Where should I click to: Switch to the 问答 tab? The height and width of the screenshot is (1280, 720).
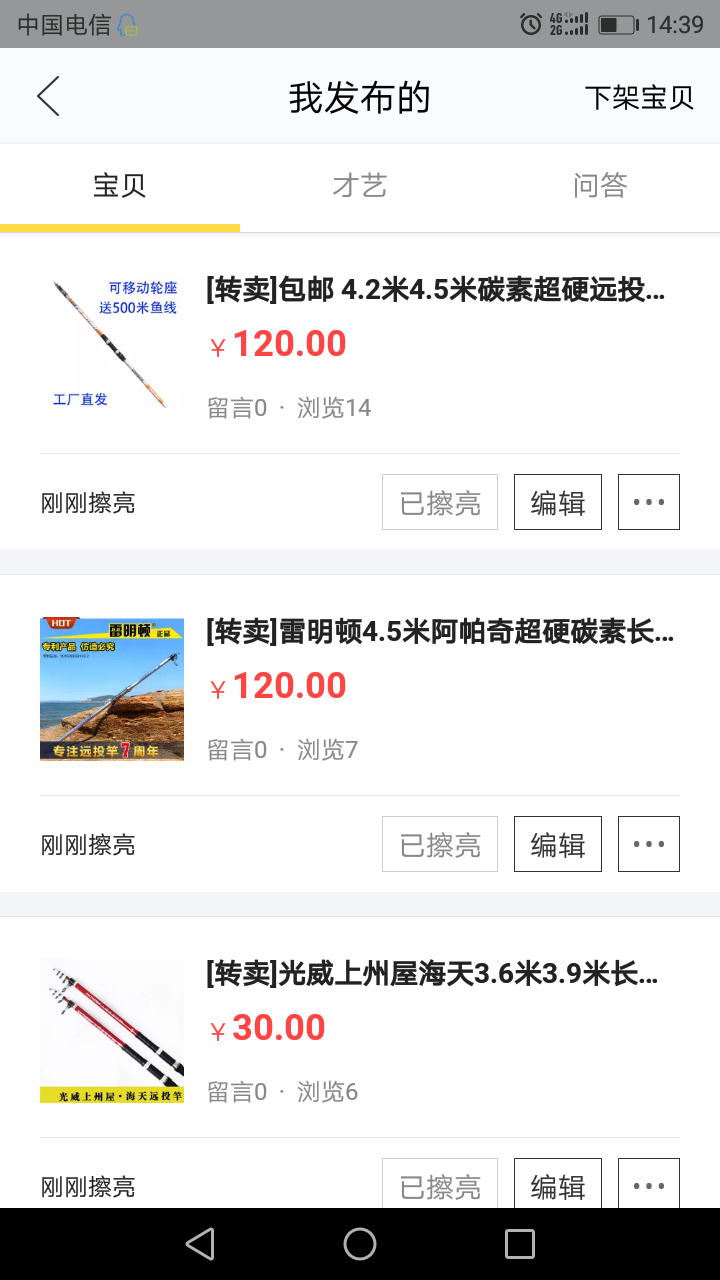tap(600, 186)
